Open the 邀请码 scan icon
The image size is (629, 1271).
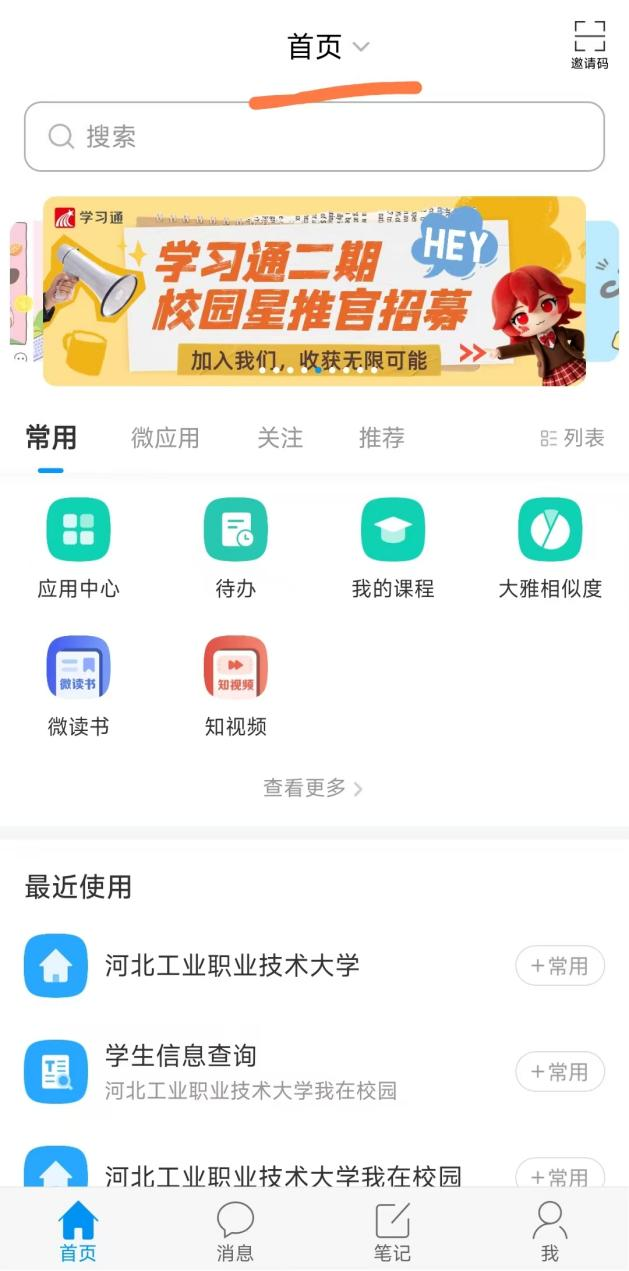coord(589,44)
